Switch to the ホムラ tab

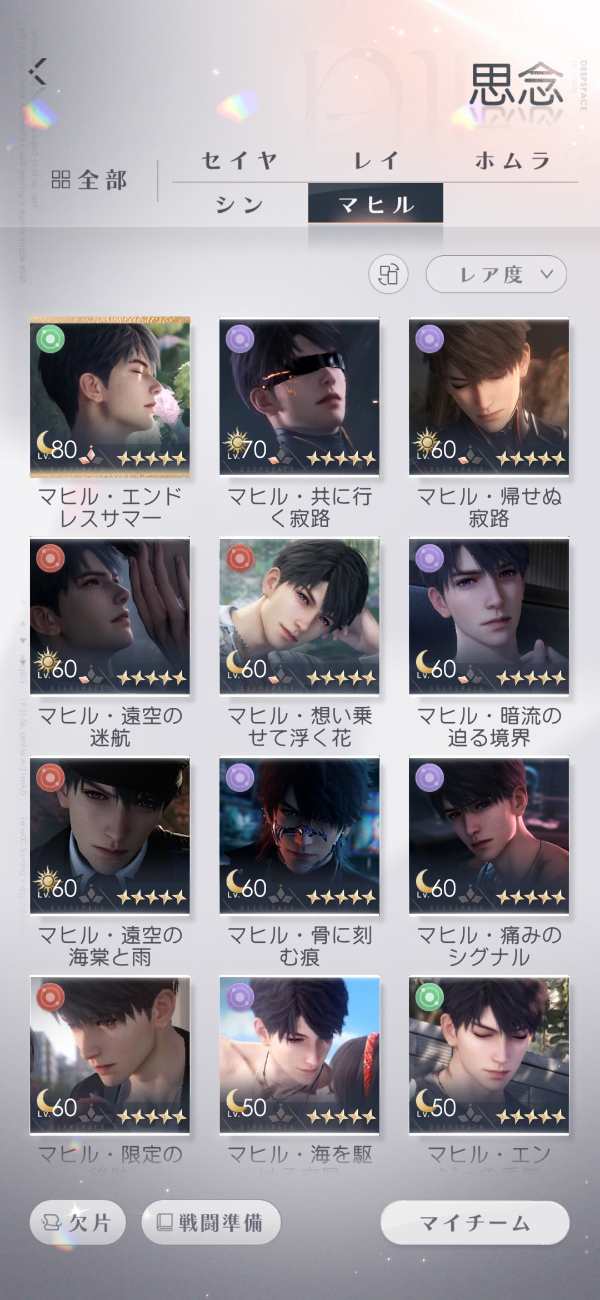(512, 160)
